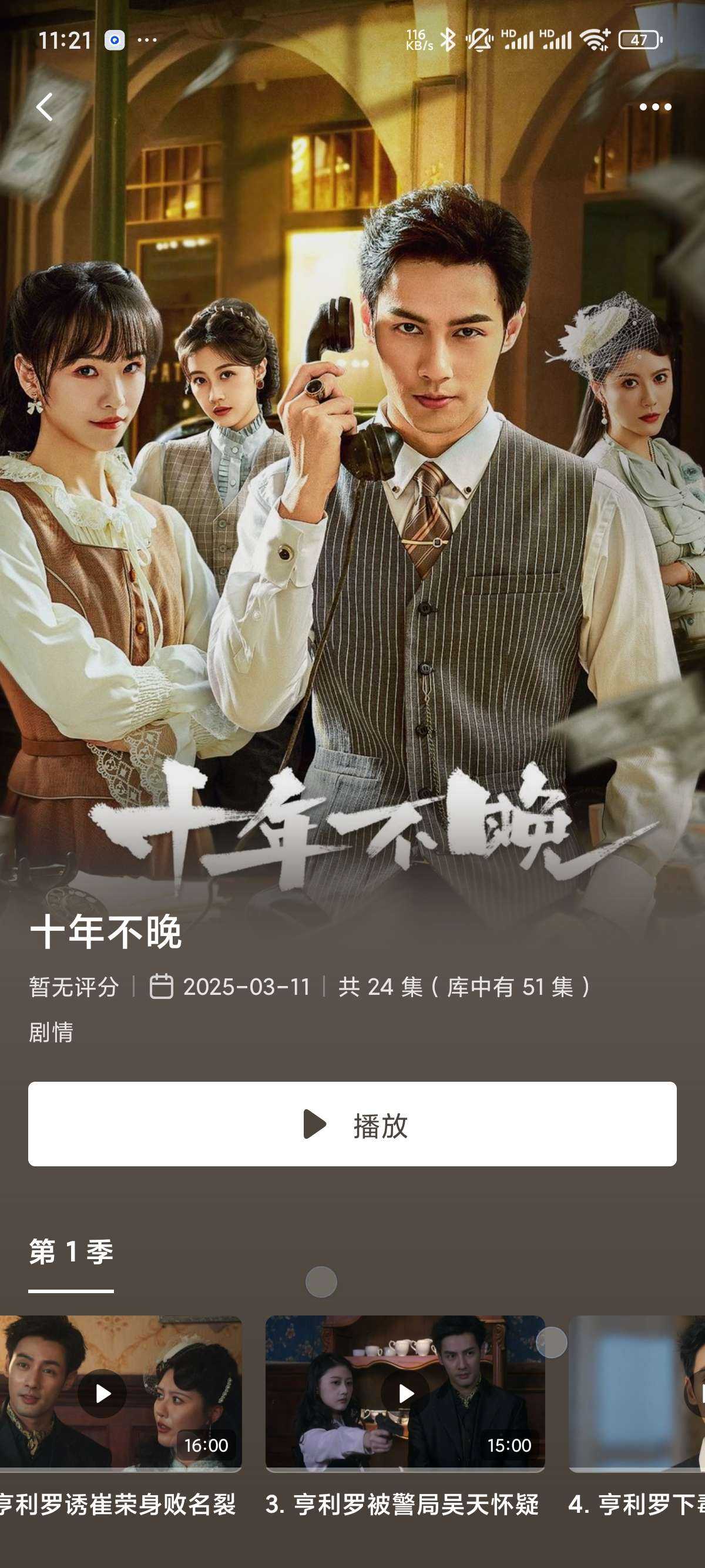Tap the 播放 button to start playing
This screenshot has width=705, height=1568.
click(x=352, y=1123)
